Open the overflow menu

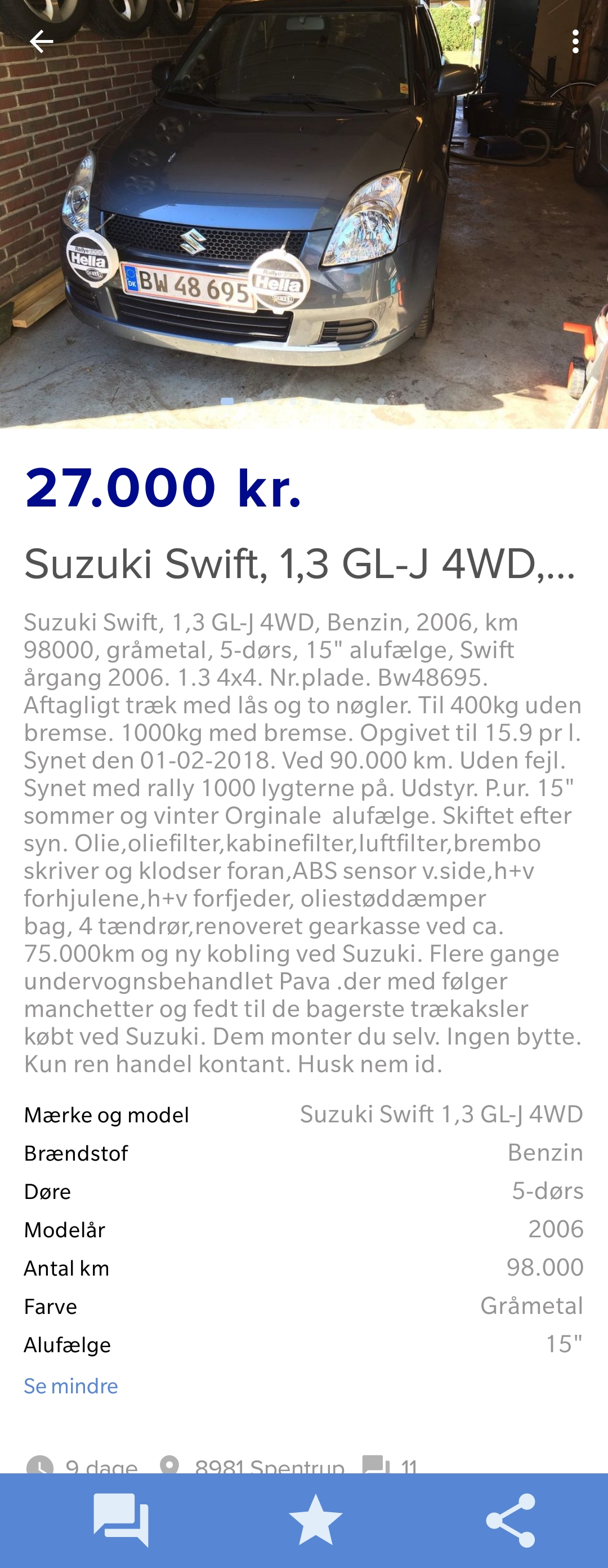[575, 41]
